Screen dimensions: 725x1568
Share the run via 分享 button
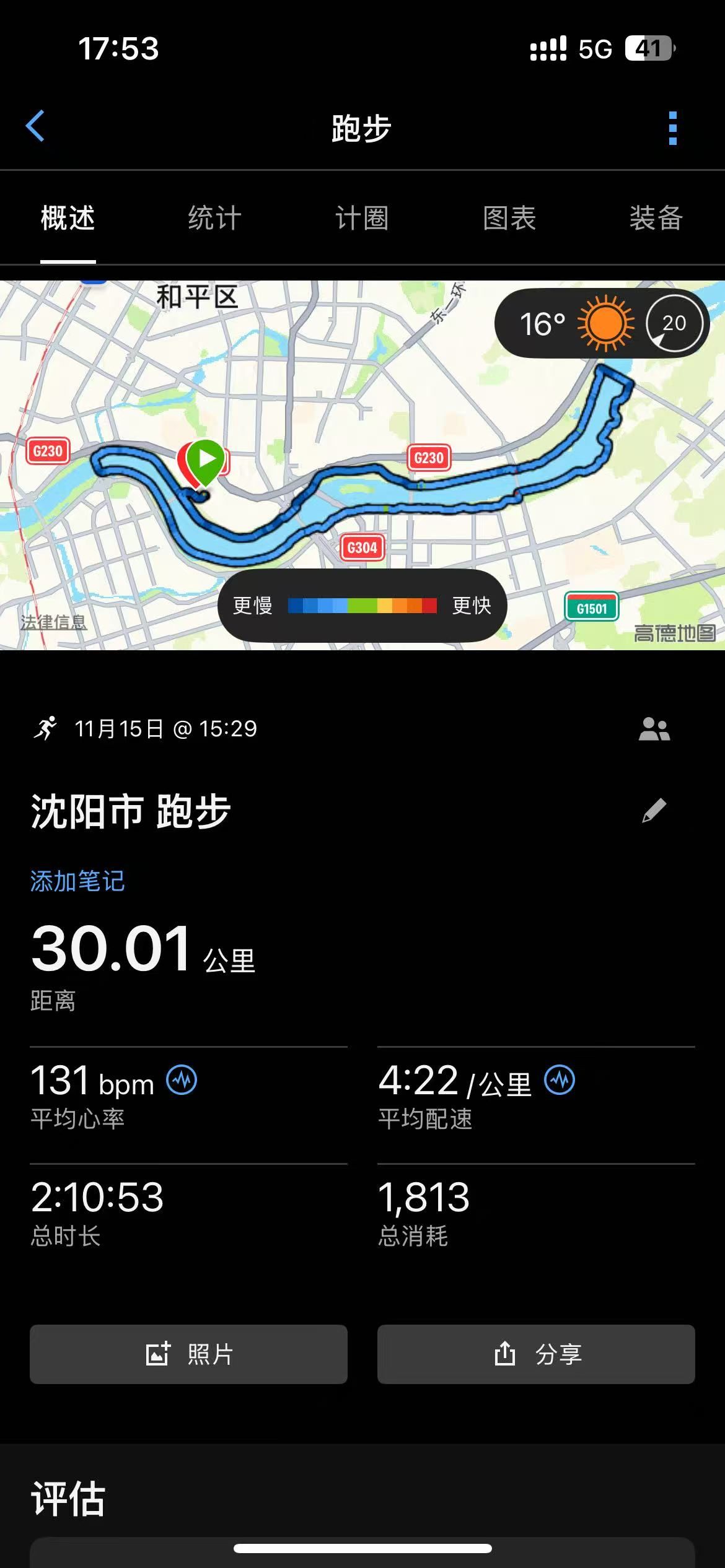tap(536, 1354)
